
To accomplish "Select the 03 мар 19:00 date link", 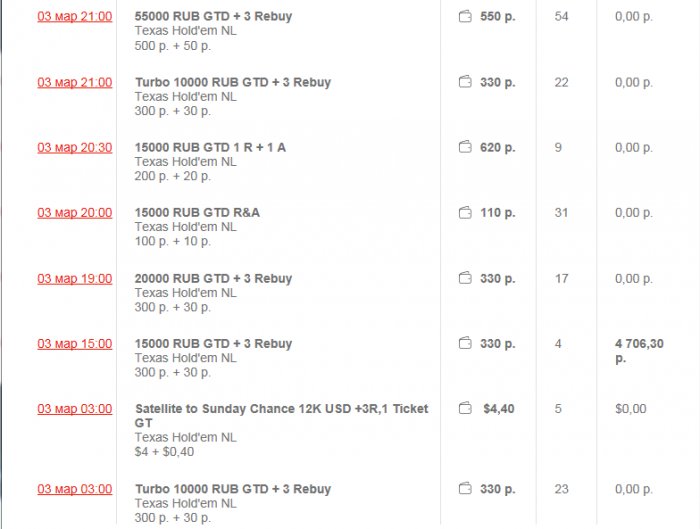I will point(75,278).
